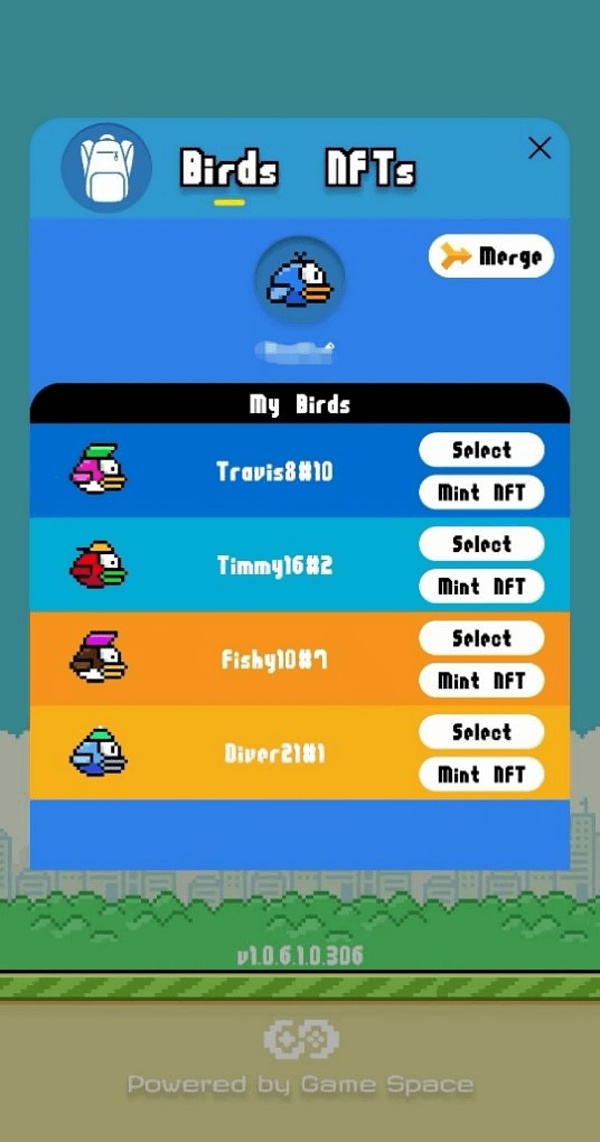The image size is (600, 1142).
Task: Mint NFT for Timmy16#2
Action: pos(481,587)
